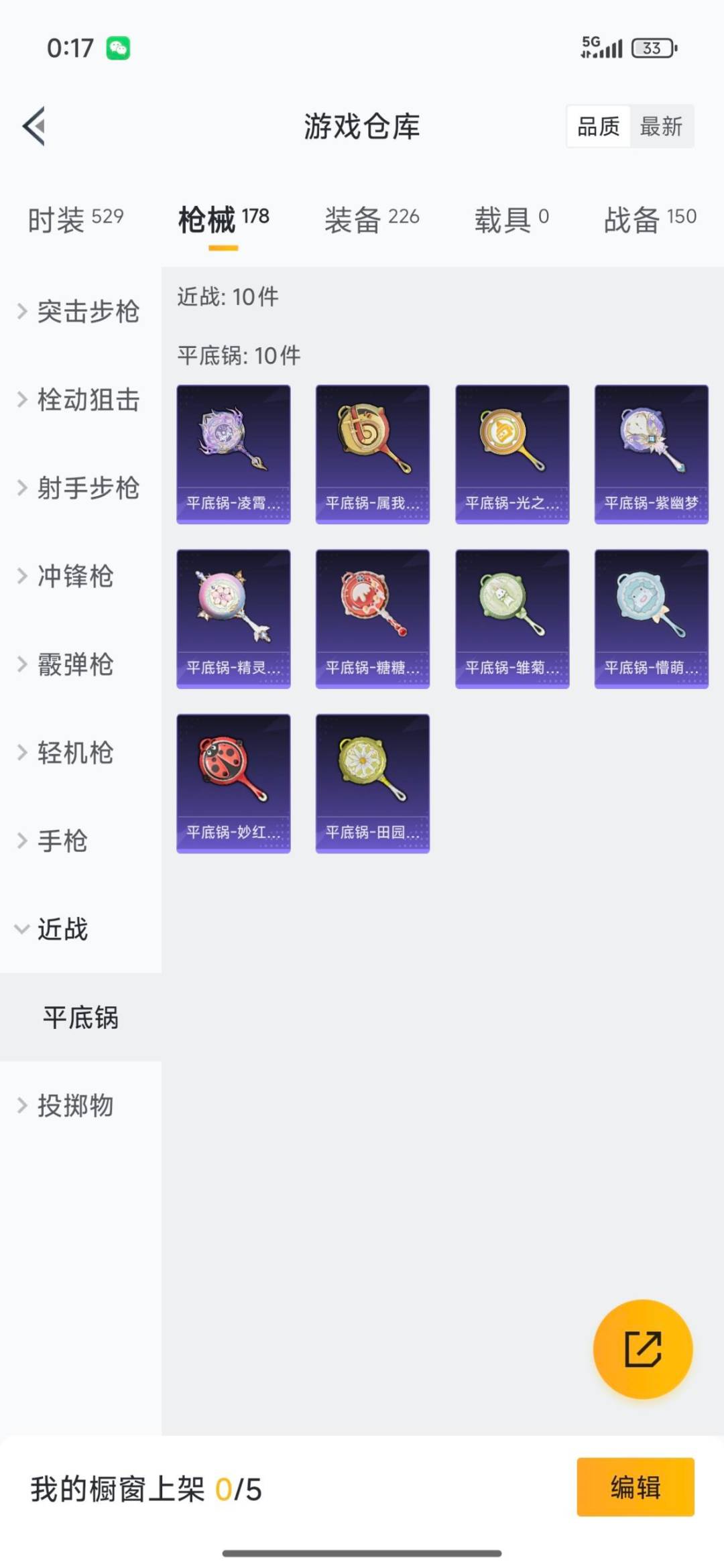Viewport: 724px width, 1568px height.
Task: Select the 平底锅-懵萌 blue pan item
Action: 651,618
